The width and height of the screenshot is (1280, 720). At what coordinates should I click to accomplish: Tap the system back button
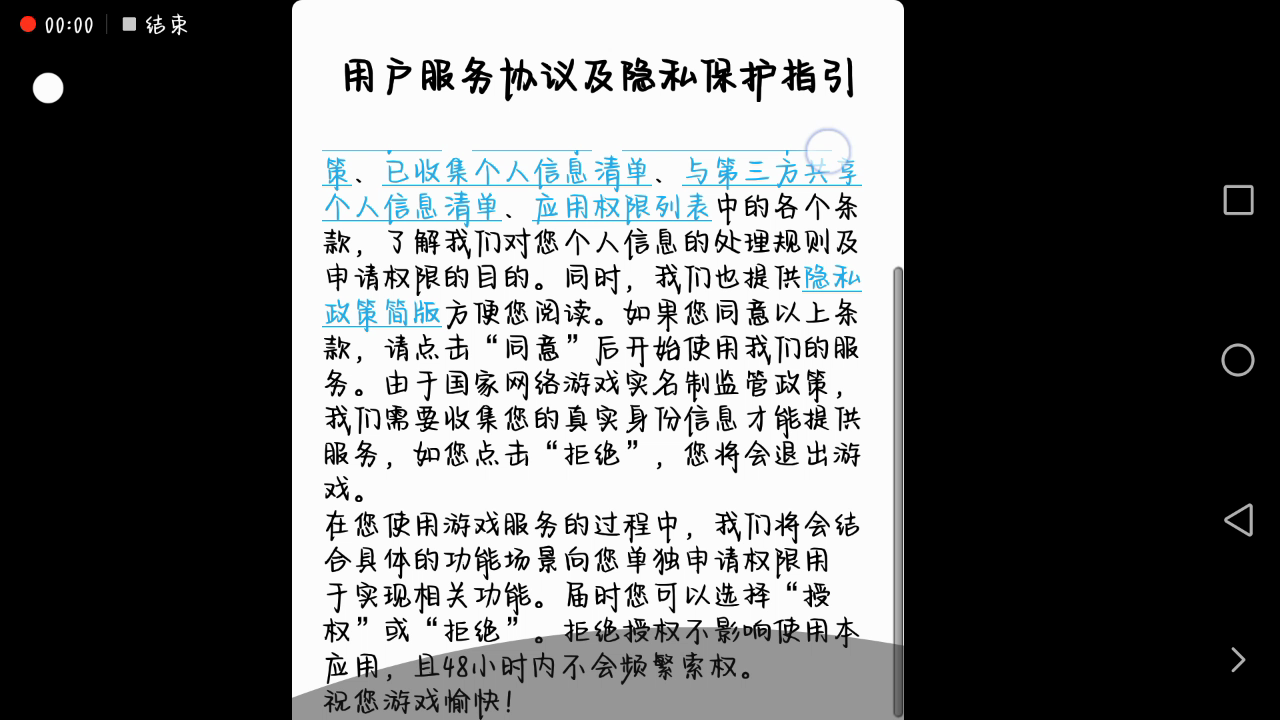pyautogui.click(x=1238, y=520)
